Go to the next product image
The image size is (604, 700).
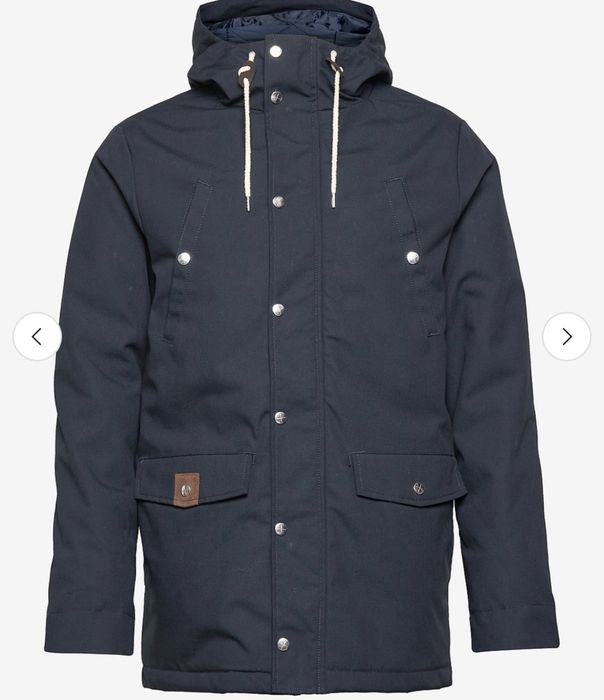pos(566,337)
